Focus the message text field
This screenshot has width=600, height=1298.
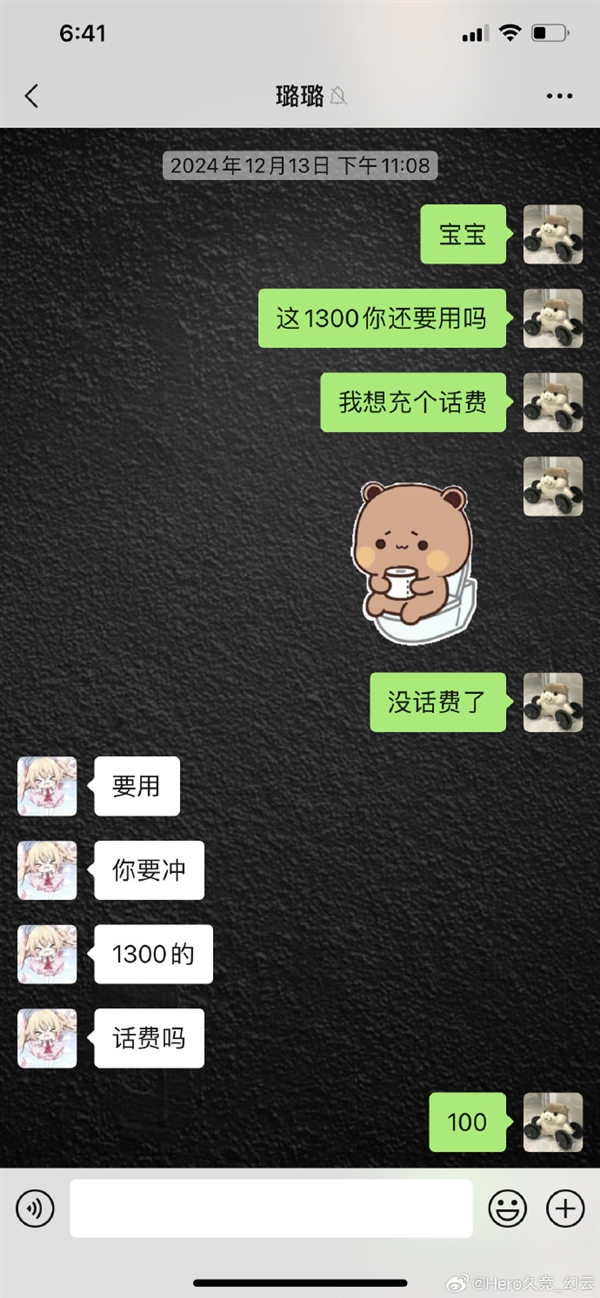[x=270, y=1209]
